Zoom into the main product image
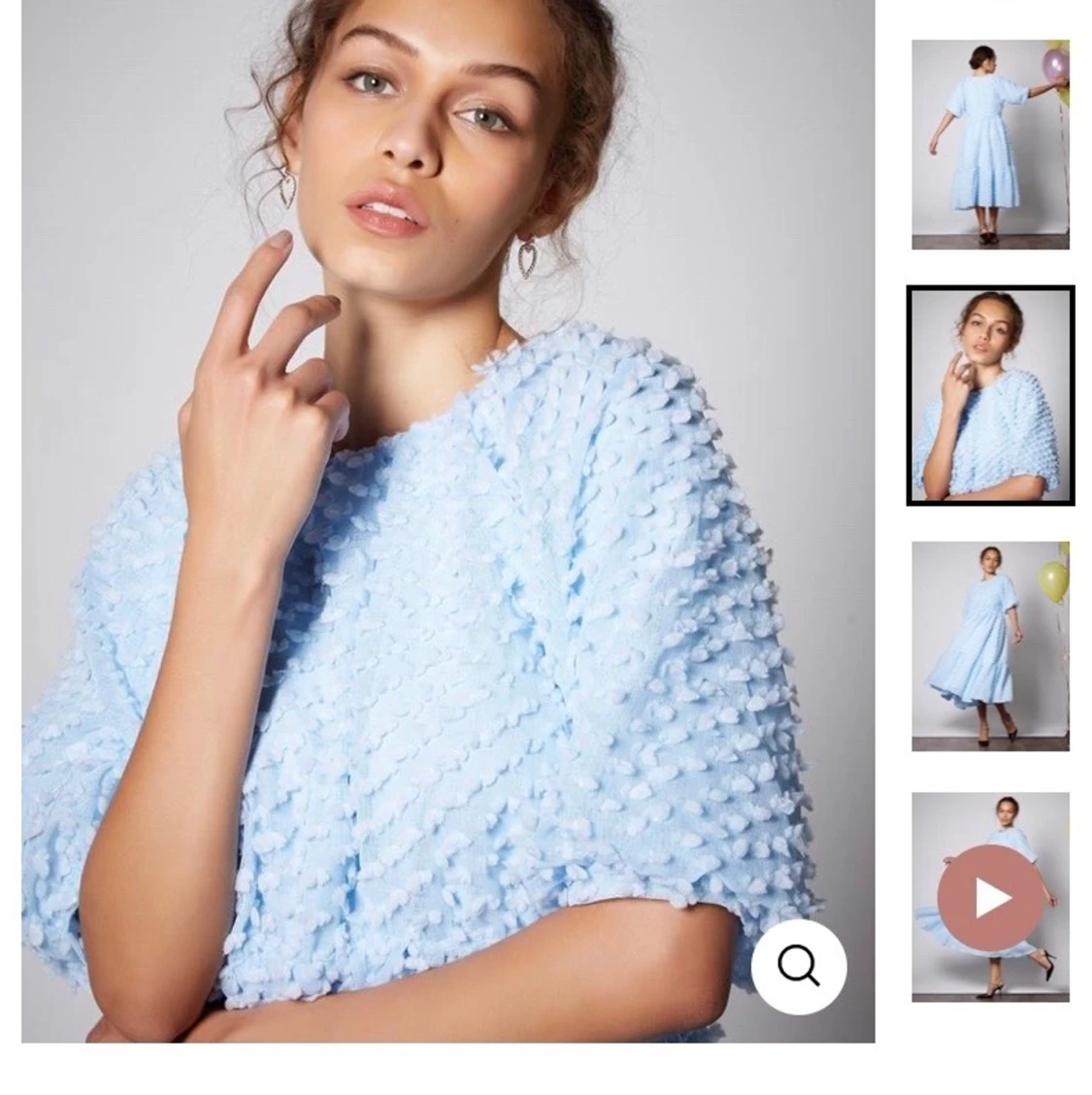This screenshot has width=1092, height=1095. click(x=798, y=966)
